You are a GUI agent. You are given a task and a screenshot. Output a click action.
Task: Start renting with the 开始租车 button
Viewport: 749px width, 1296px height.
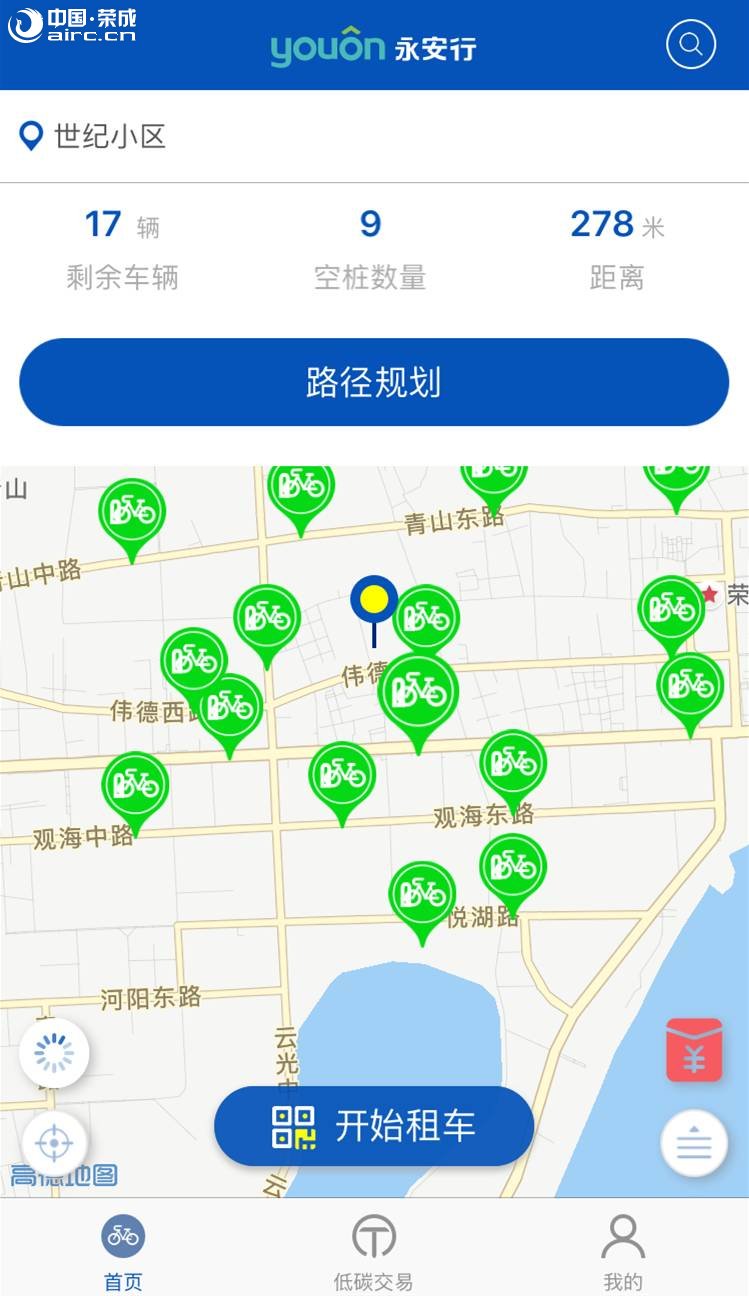pos(374,1126)
